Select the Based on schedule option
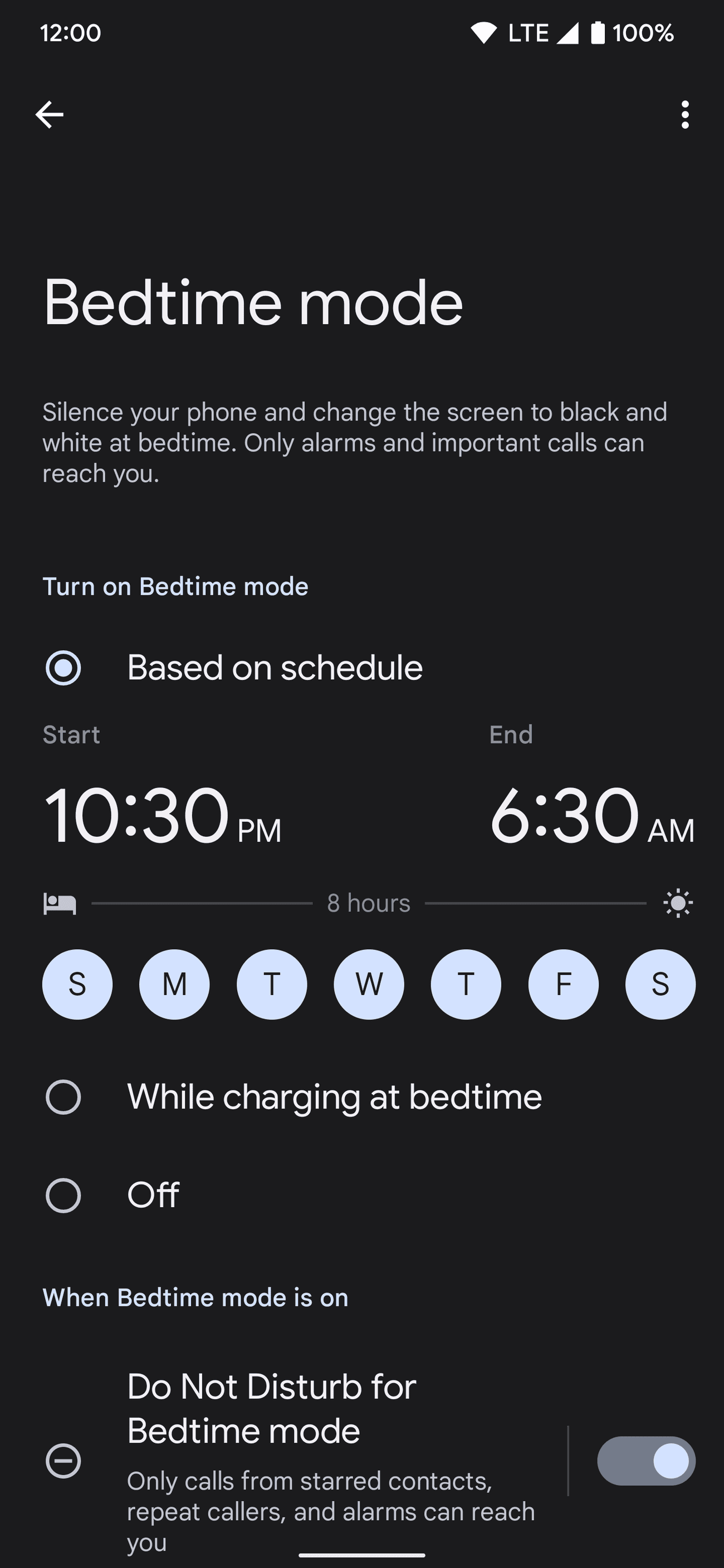Viewport: 724px width, 1568px height. click(x=63, y=668)
